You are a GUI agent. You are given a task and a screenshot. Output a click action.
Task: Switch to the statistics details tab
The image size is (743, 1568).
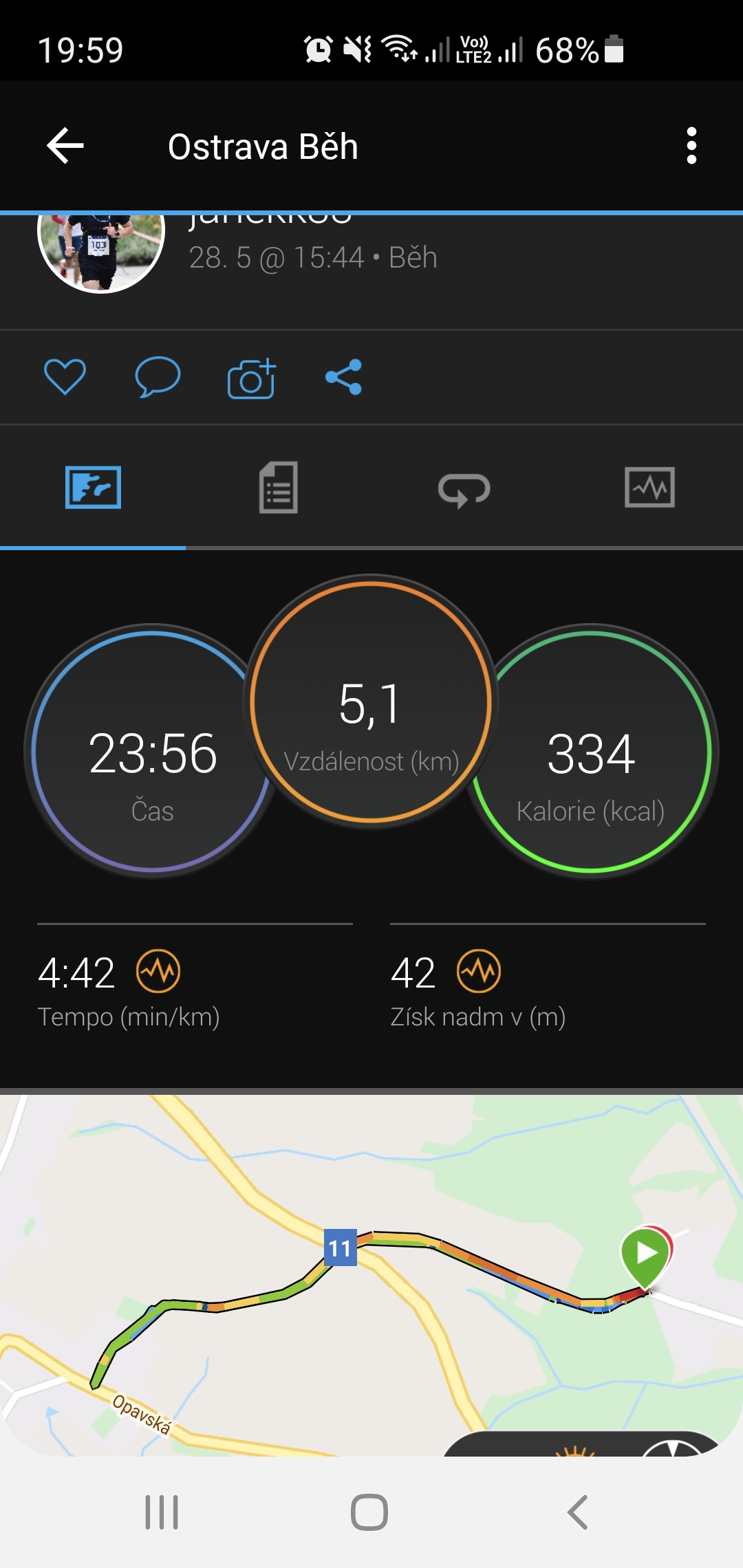279,488
